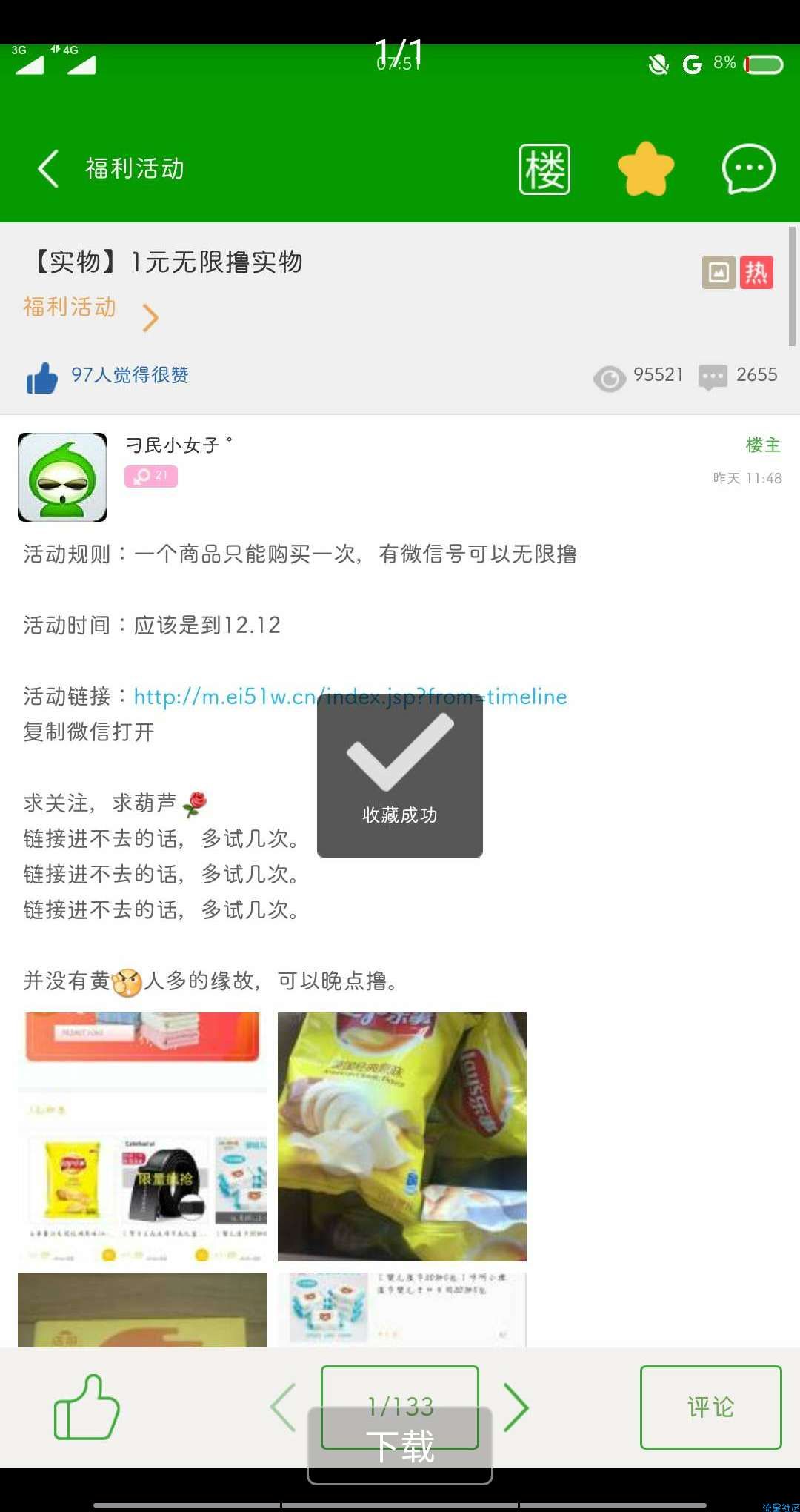Toggle the yellow star favorite icon

tap(646, 169)
